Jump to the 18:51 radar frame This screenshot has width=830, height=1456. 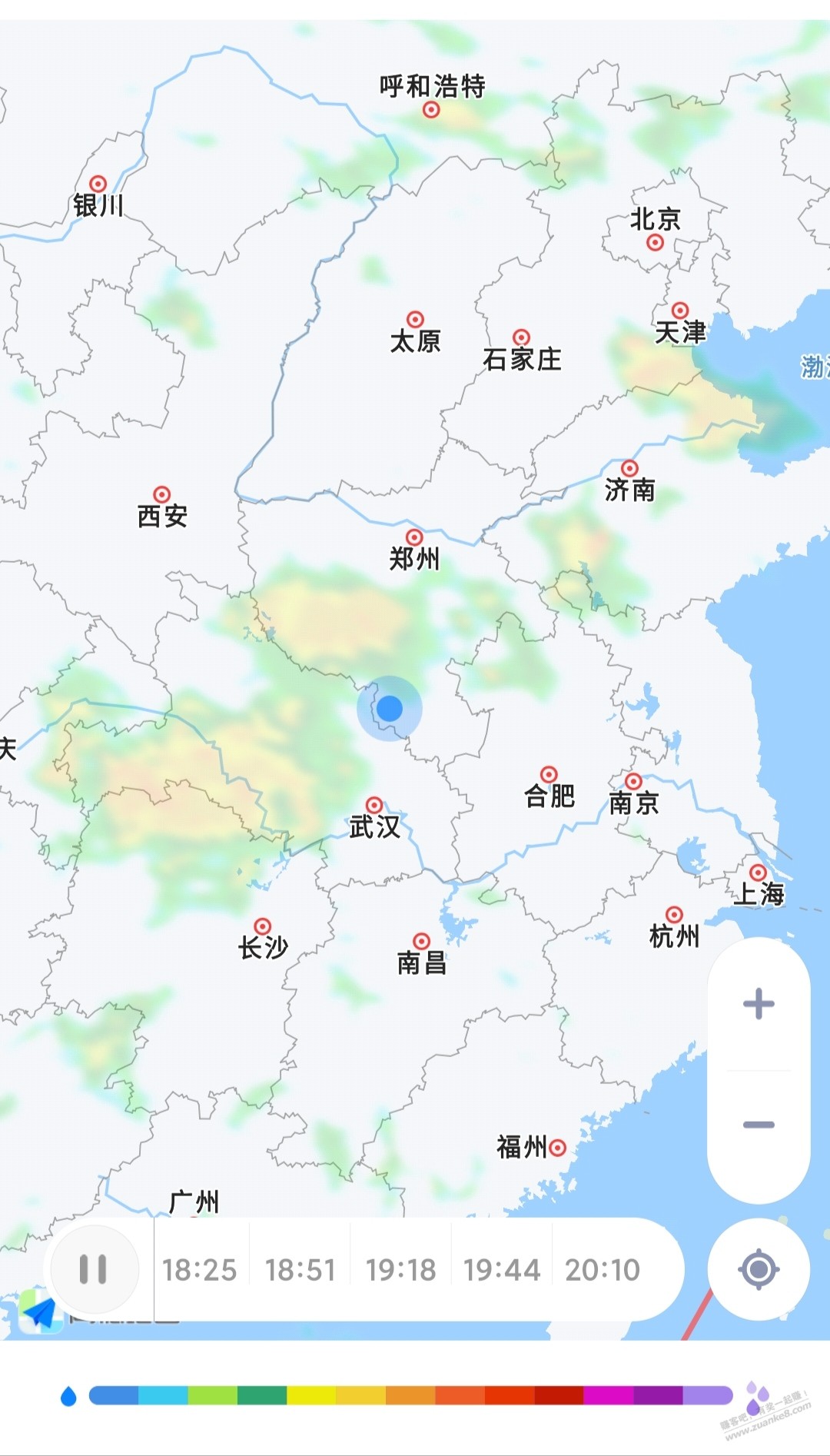[300, 1270]
